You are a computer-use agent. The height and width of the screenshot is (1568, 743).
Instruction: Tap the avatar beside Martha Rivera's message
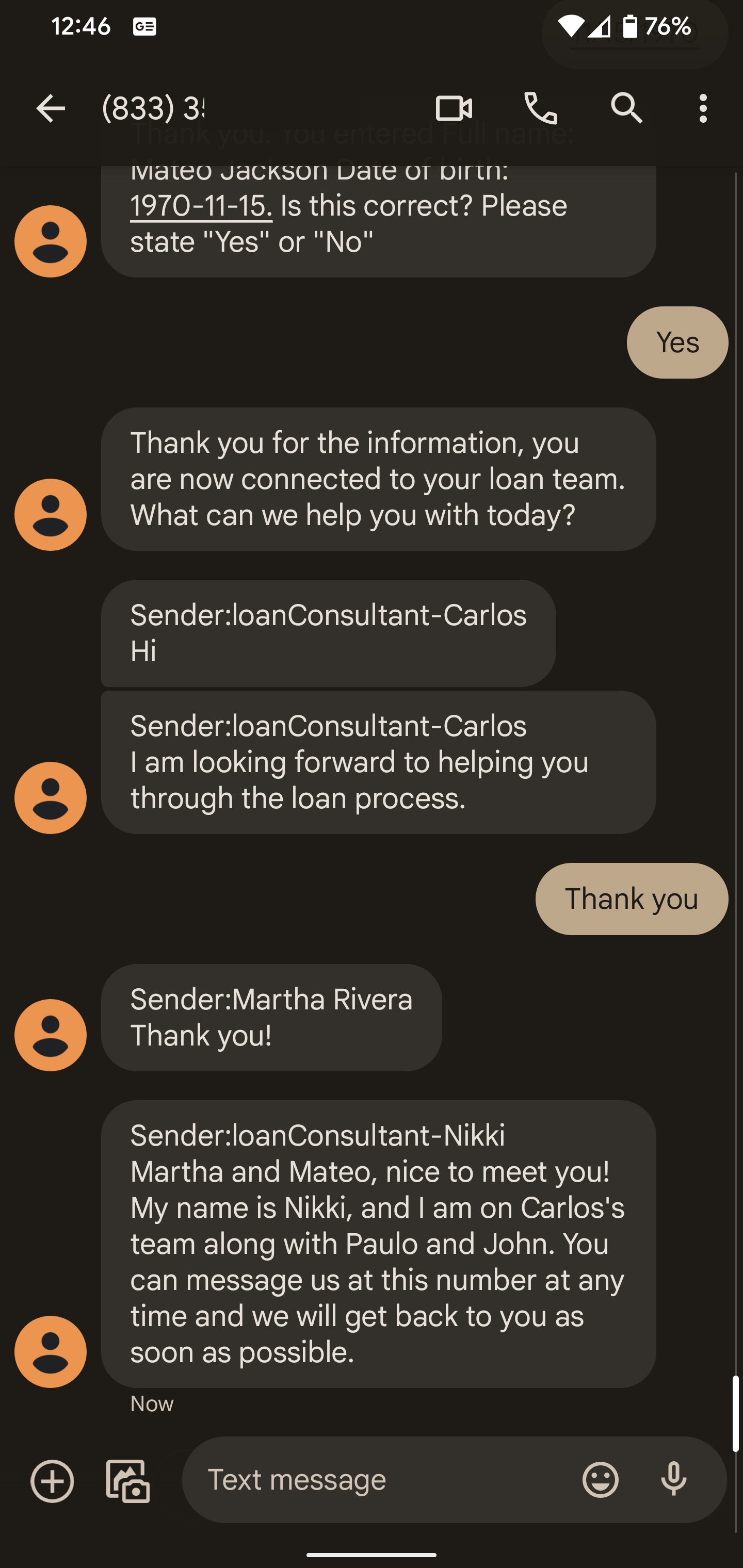[x=51, y=1035]
